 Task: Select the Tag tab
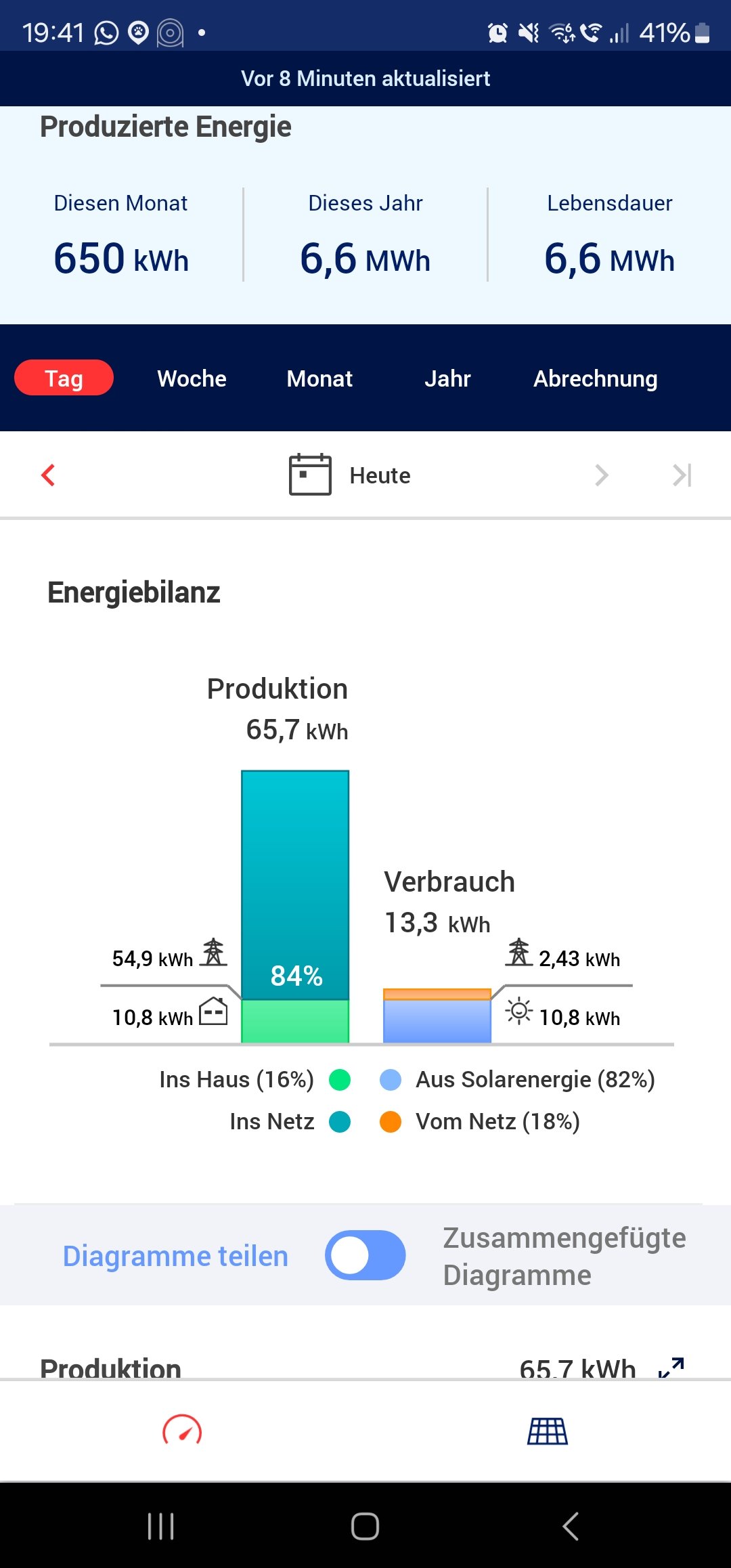[x=64, y=378]
